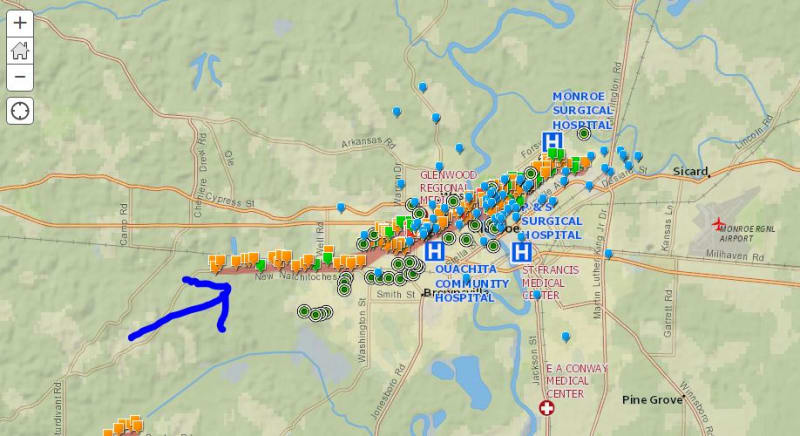
Task: Zoom in on the map
Action: [20, 21]
